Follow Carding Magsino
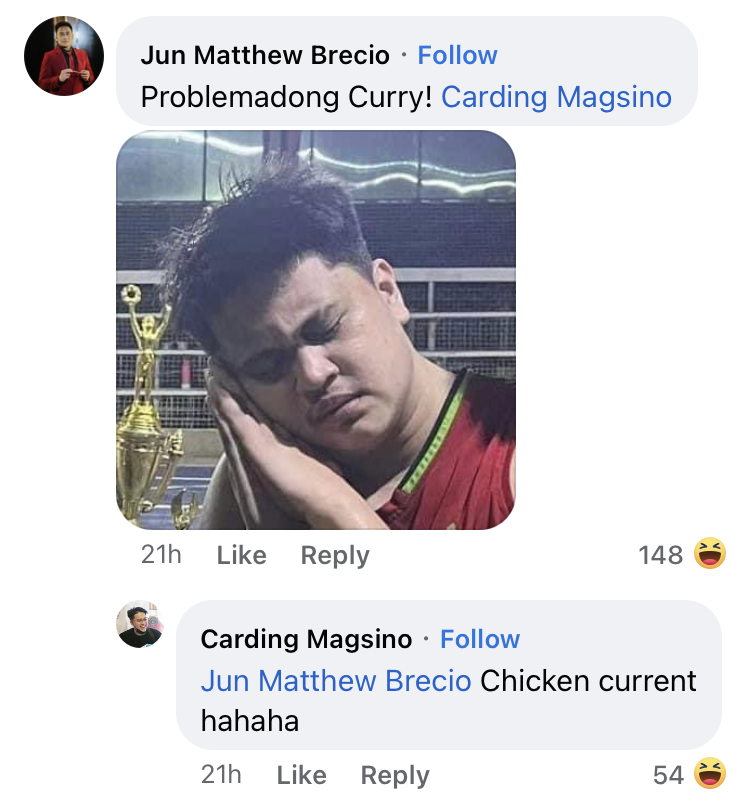This screenshot has height=806, width=732. click(x=480, y=639)
